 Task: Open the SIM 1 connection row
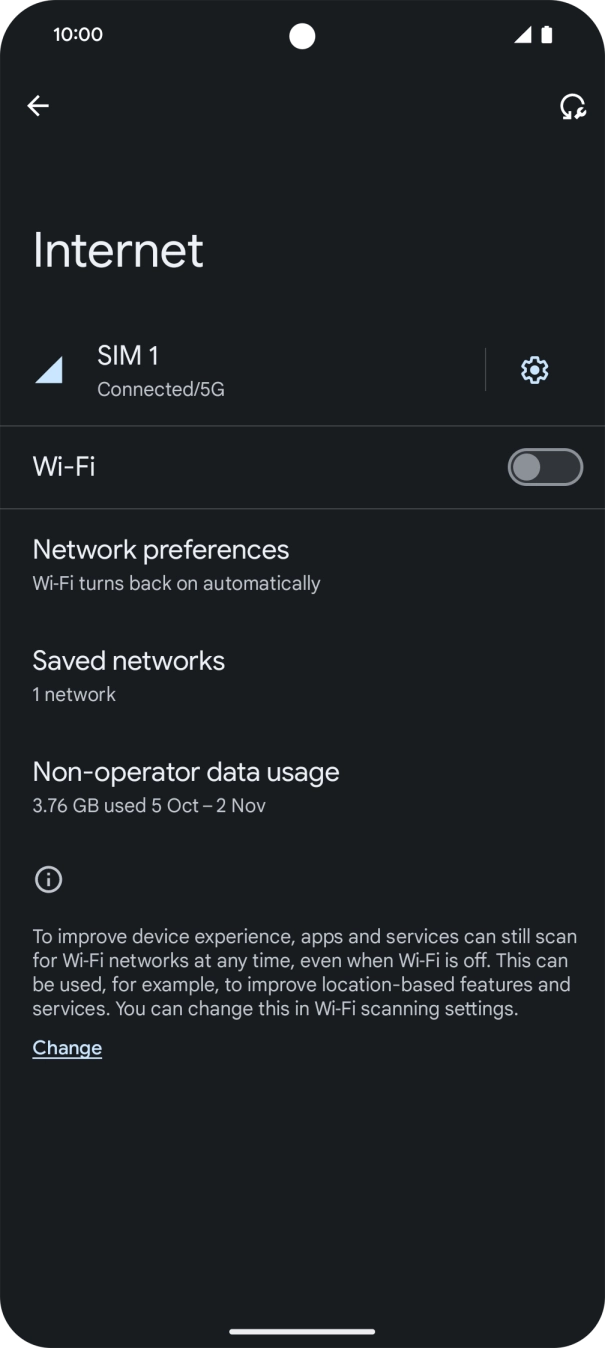point(242,370)
